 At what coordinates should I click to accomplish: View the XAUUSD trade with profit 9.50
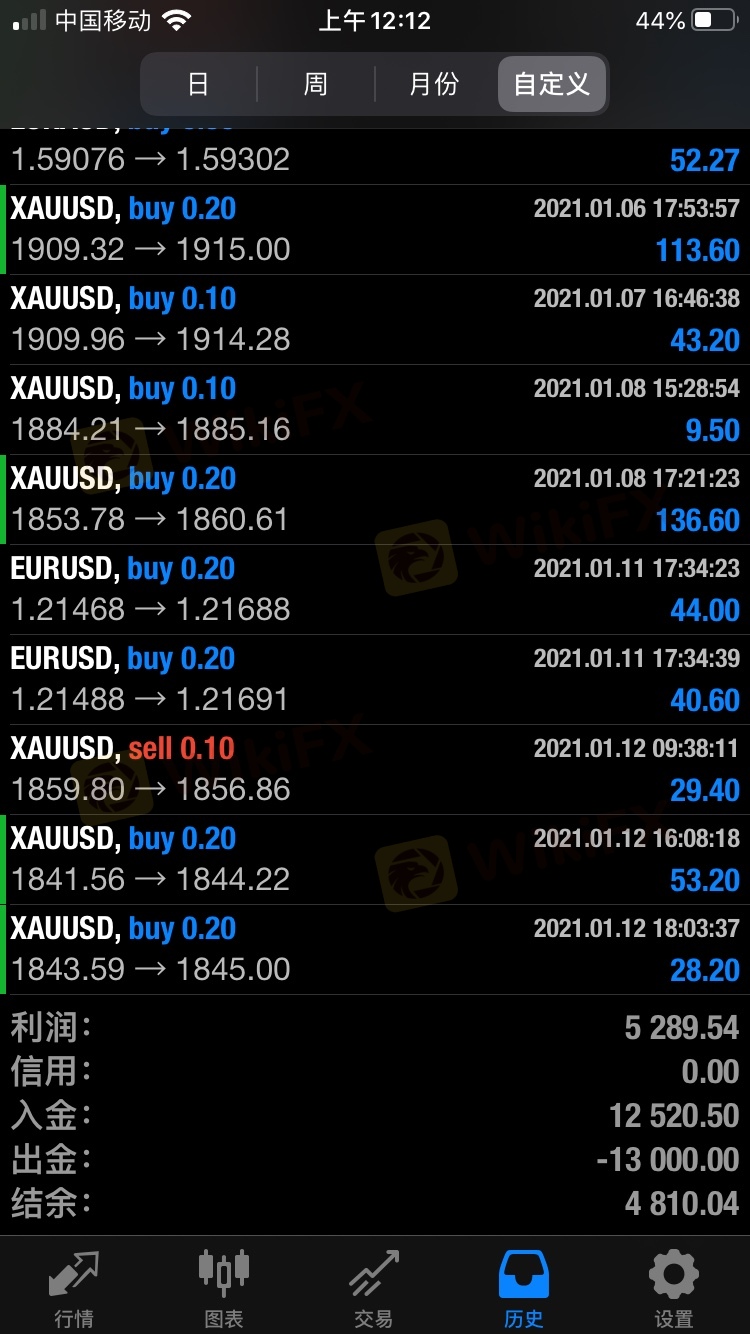click(x=375, y=410)
